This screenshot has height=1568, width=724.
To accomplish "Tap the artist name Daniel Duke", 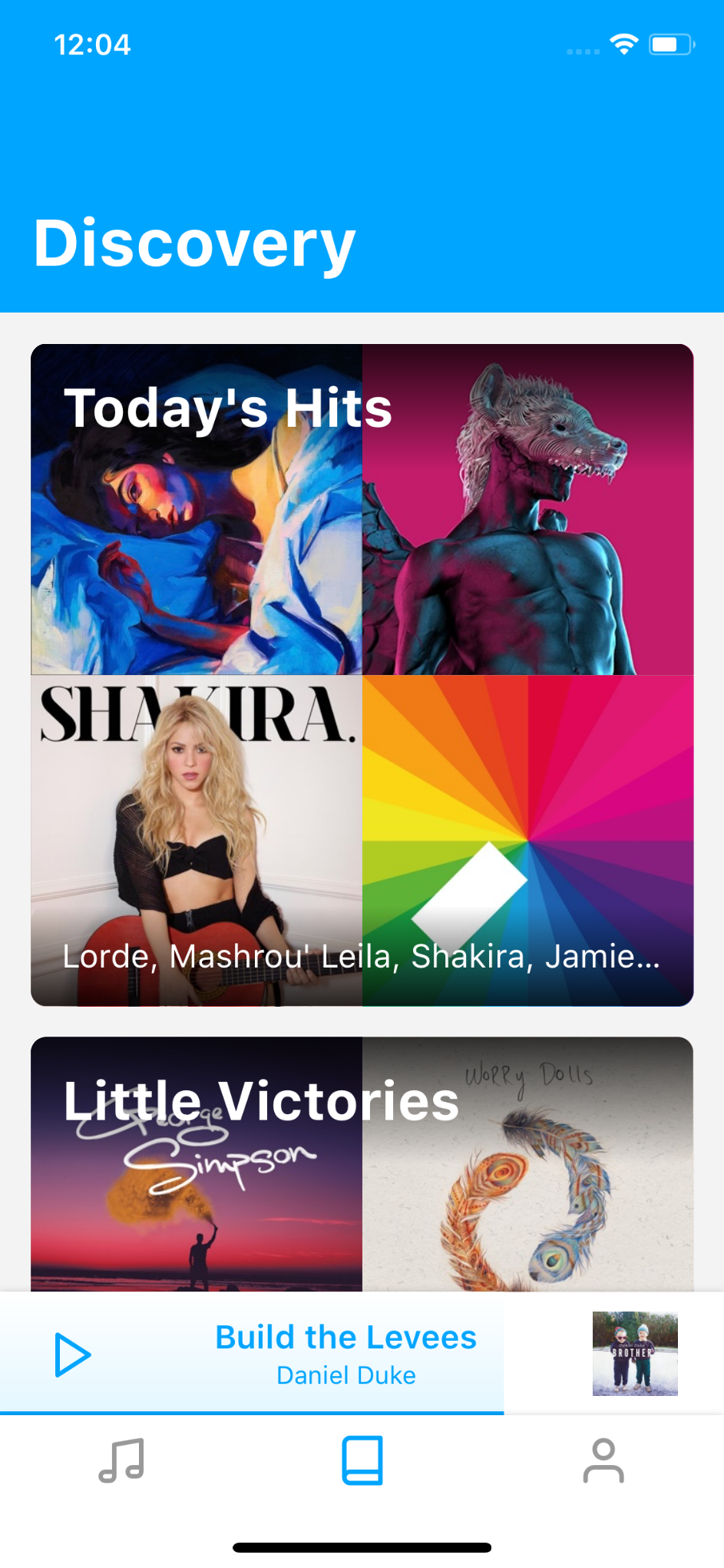I will pyautogui.click(x=345, y=1375).
